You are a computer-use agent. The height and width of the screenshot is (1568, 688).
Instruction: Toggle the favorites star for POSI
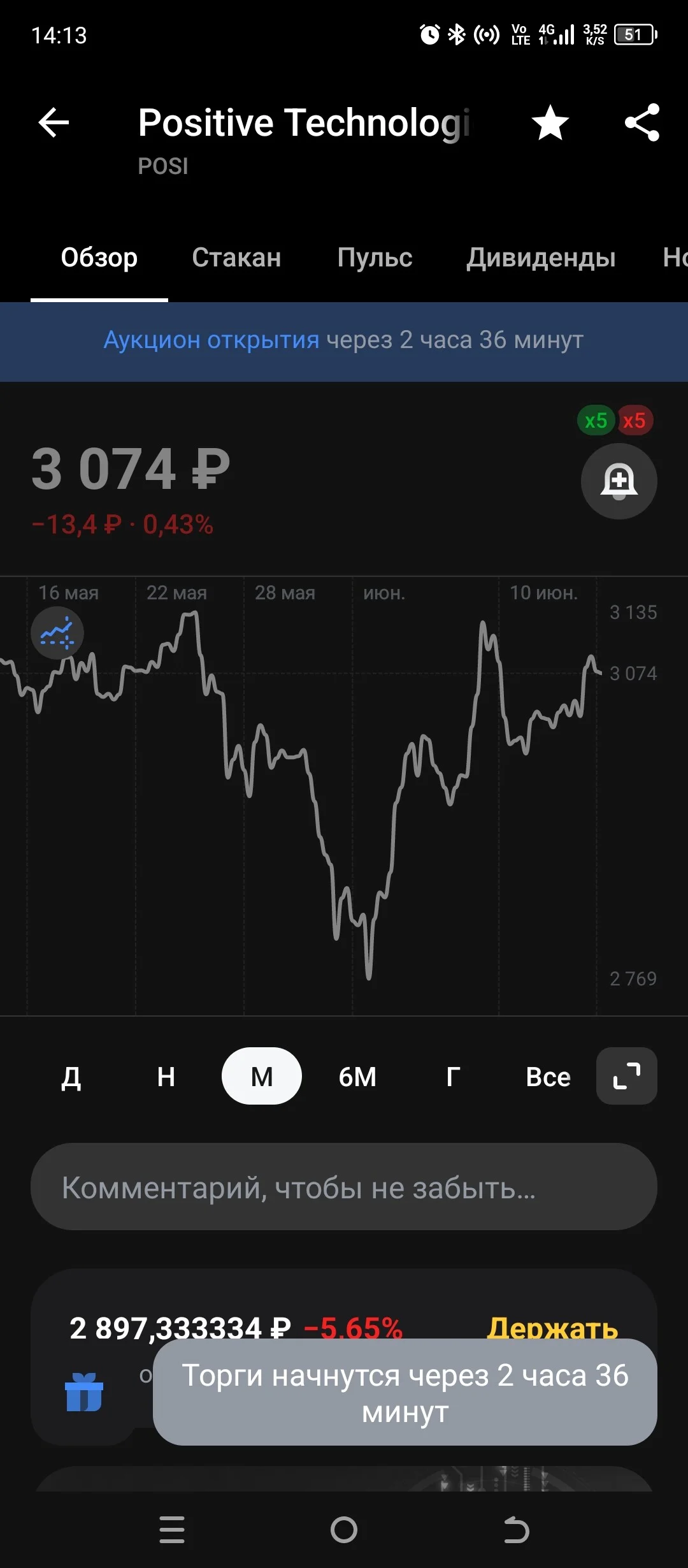550,122
